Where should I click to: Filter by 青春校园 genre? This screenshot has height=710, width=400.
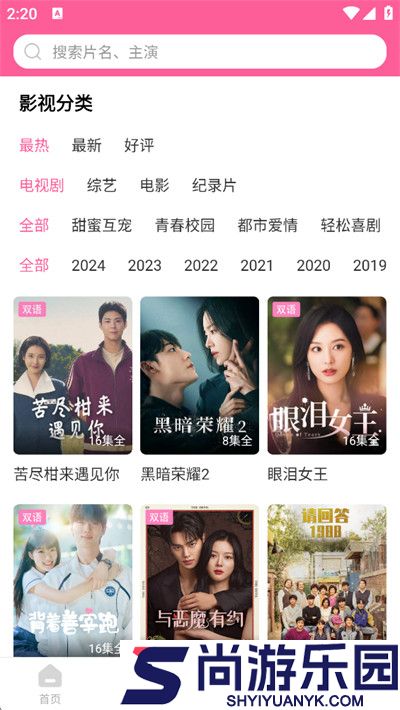coord(185,225)
